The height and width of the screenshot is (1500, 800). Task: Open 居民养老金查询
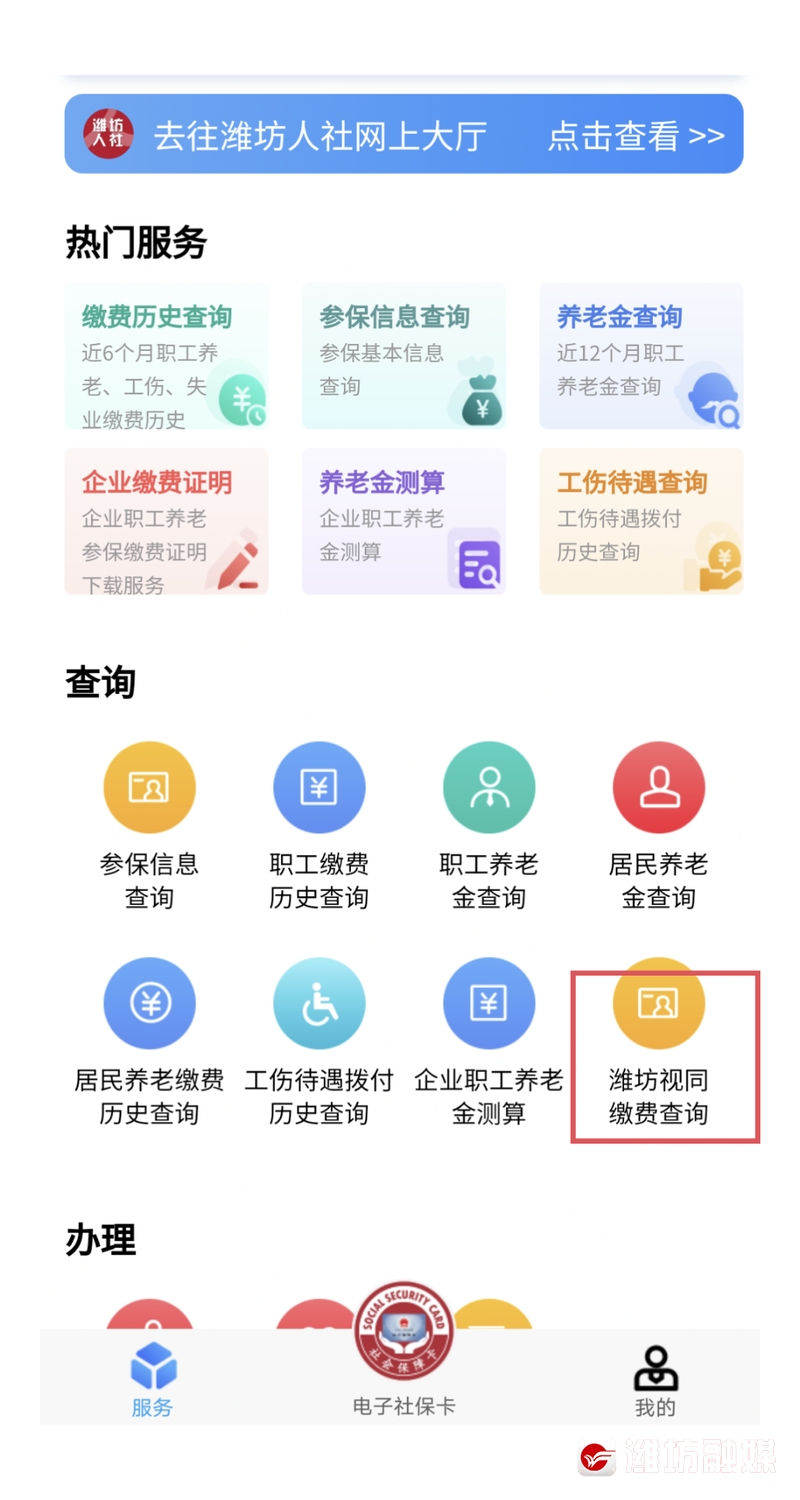[659, 789]
